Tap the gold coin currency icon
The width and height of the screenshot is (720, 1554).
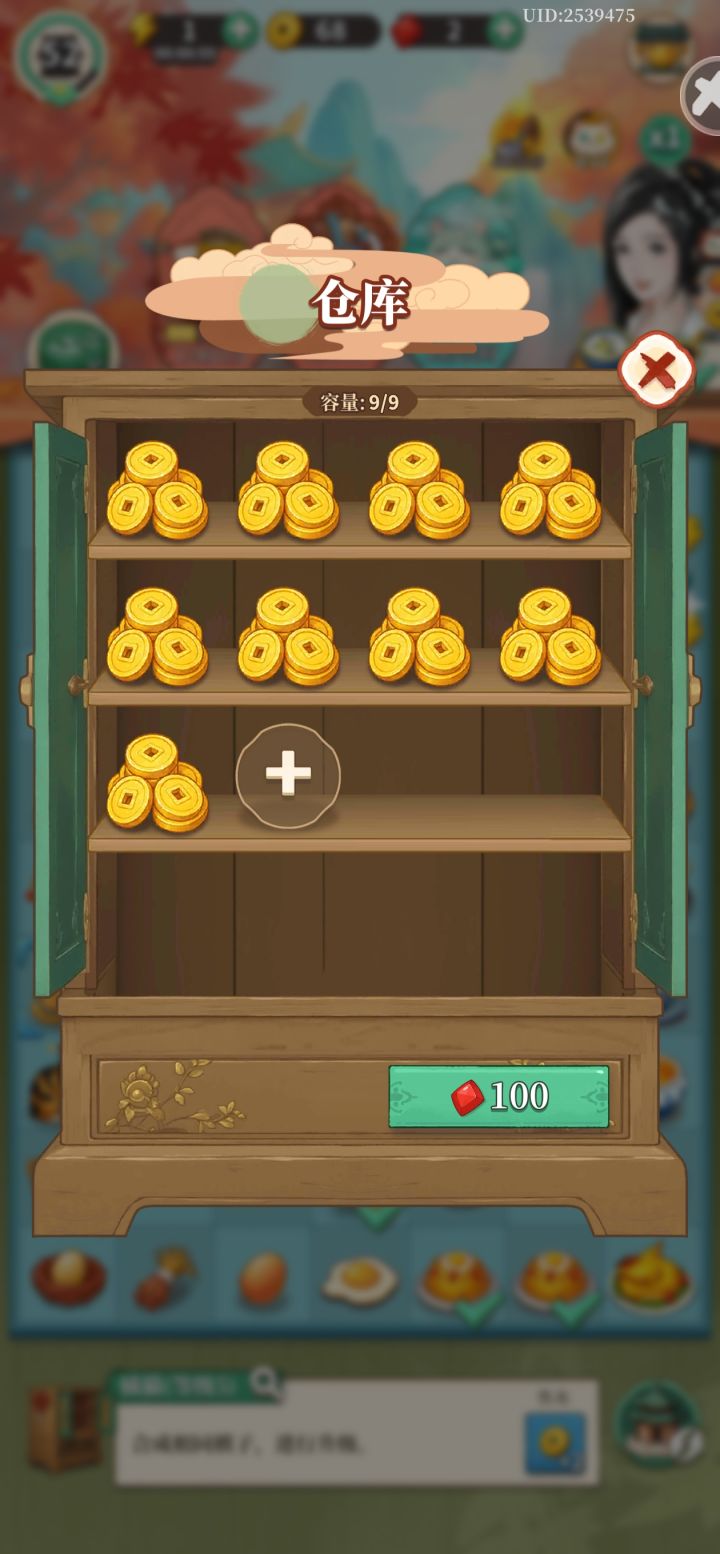(x=283, y=30)
